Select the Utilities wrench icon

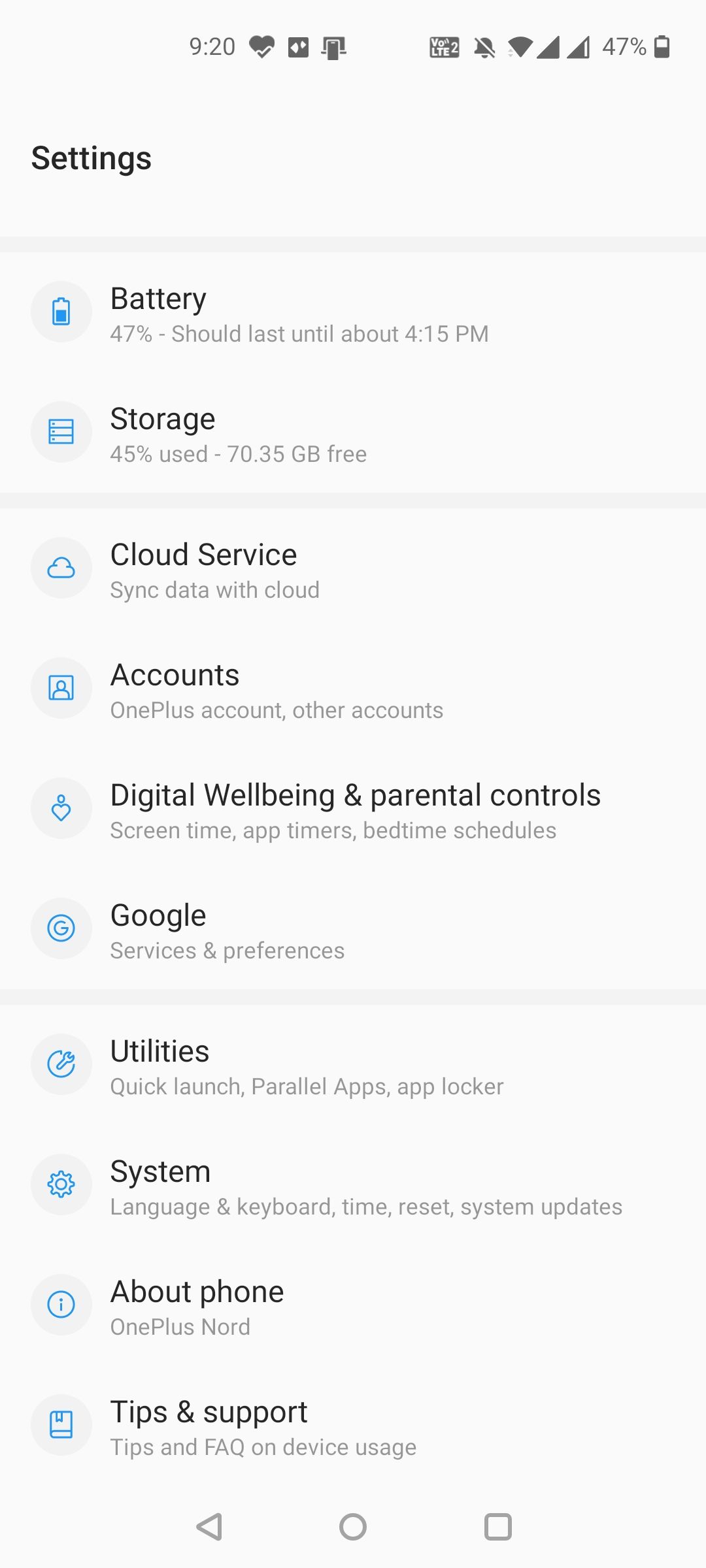(x=61, y=1064)
